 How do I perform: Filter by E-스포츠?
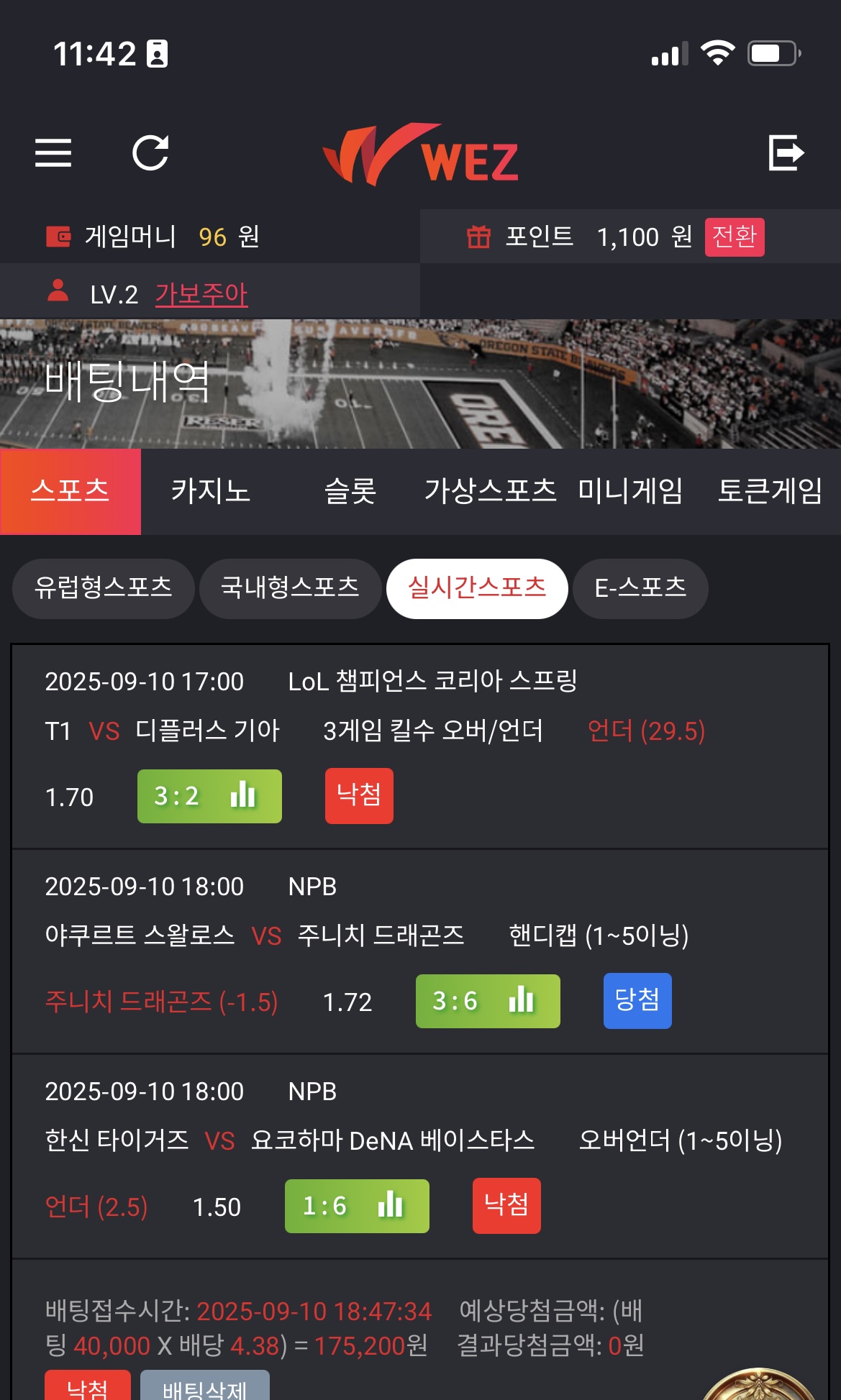(640, 588)
